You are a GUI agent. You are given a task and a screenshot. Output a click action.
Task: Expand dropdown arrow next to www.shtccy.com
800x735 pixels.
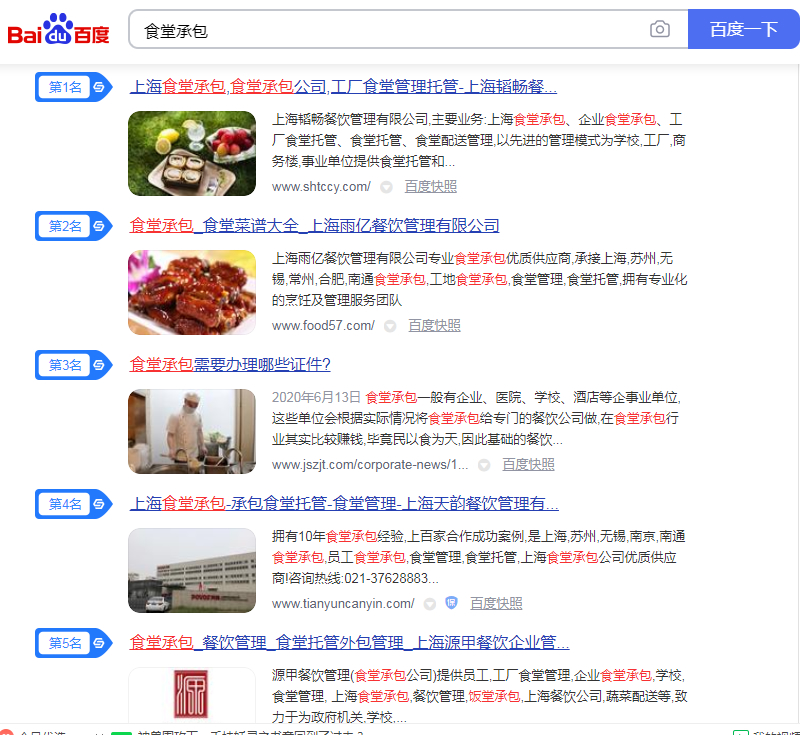pos(386,187)
